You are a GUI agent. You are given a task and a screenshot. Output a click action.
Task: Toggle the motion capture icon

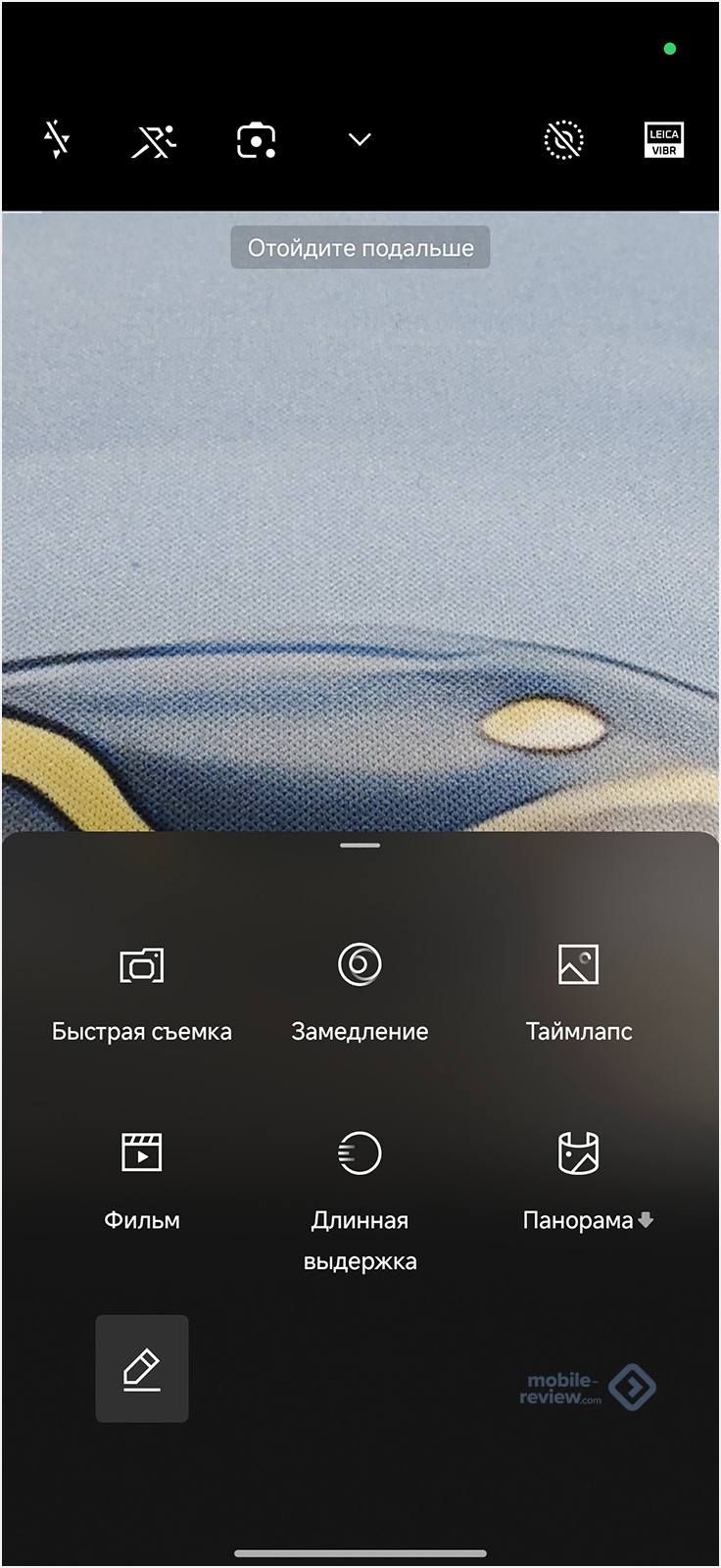154,140
